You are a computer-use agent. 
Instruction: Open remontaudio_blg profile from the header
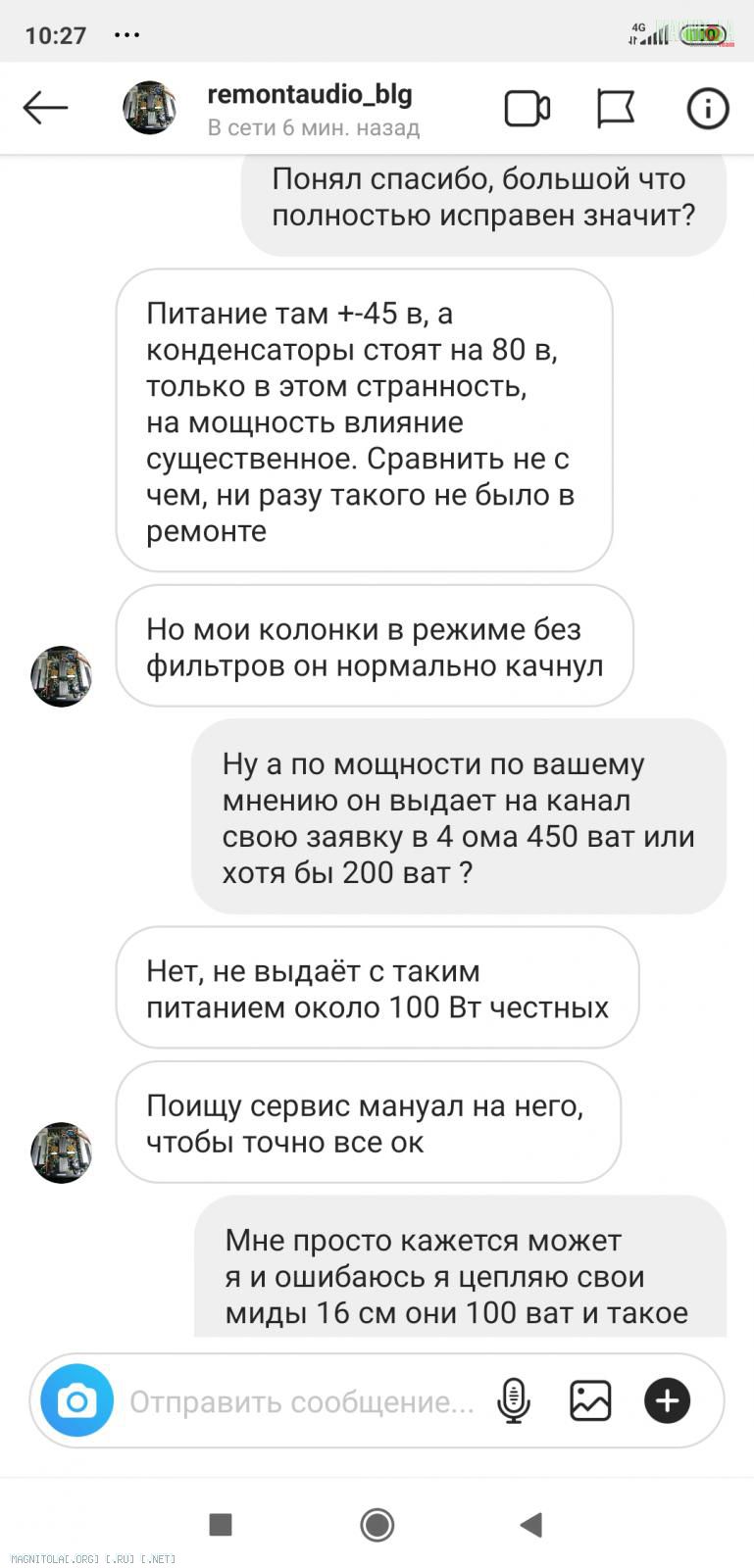point(309,95)
